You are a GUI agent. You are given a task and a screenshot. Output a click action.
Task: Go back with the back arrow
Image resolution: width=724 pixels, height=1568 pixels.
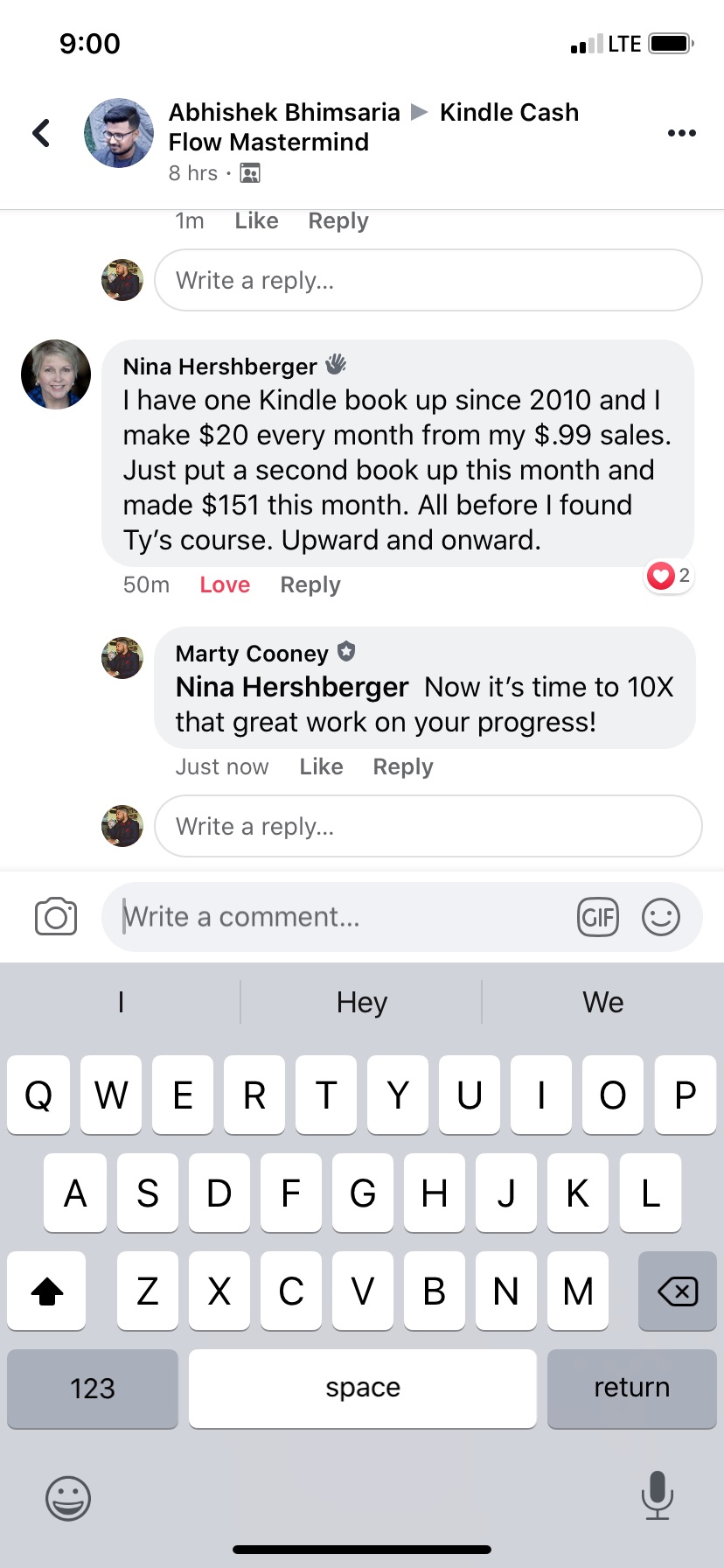pyautogui.click(x=41, y=133)
